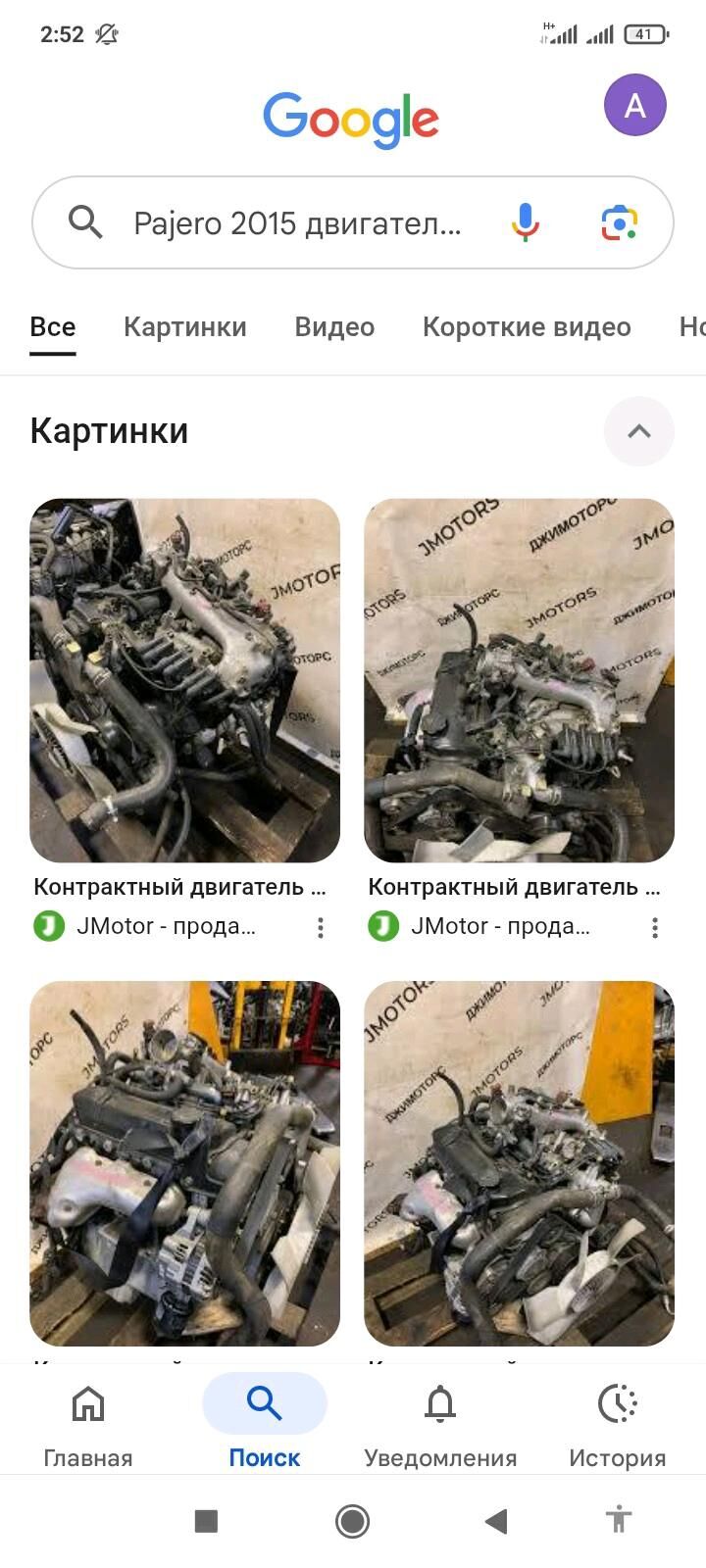Select the Все results tab

click(x=53, y=327)
